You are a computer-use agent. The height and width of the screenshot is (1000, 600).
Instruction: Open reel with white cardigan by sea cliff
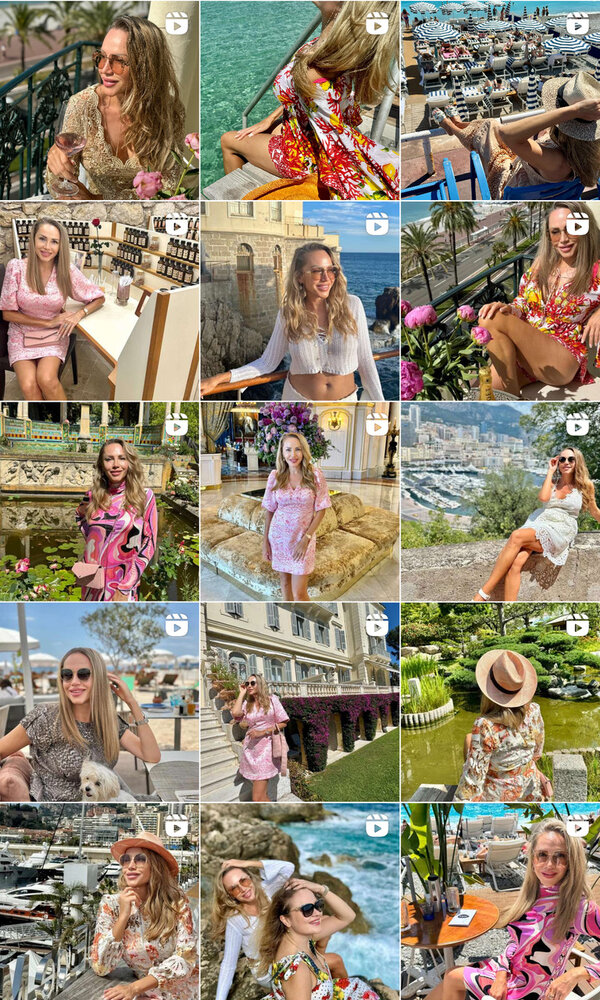click(x=299, y=300)
